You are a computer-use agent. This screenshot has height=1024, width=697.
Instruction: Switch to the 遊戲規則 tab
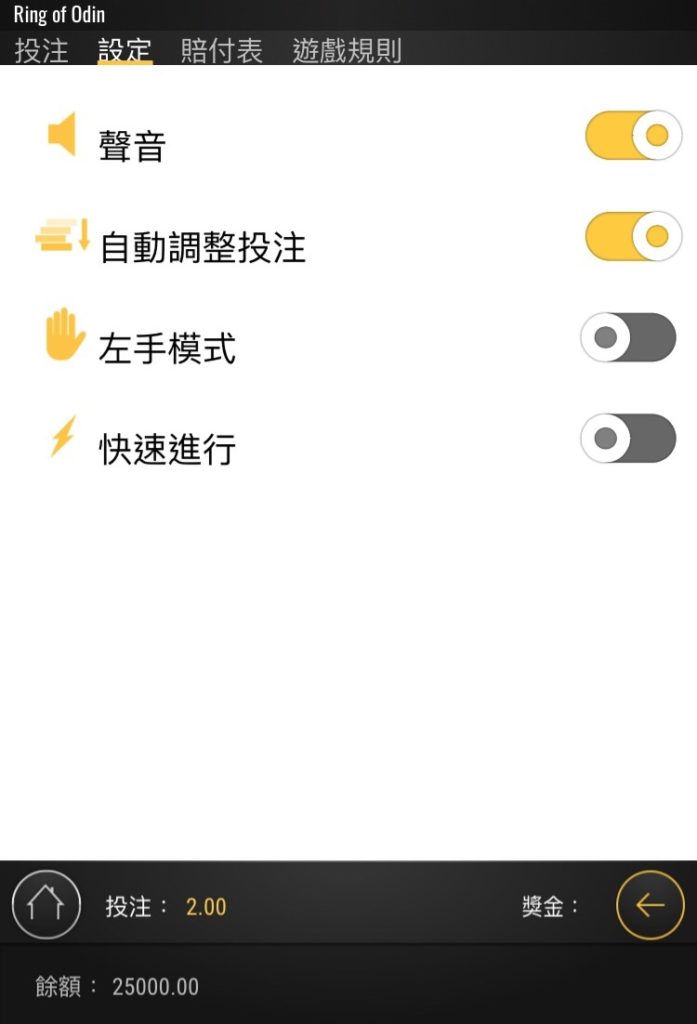pos(347,51)
